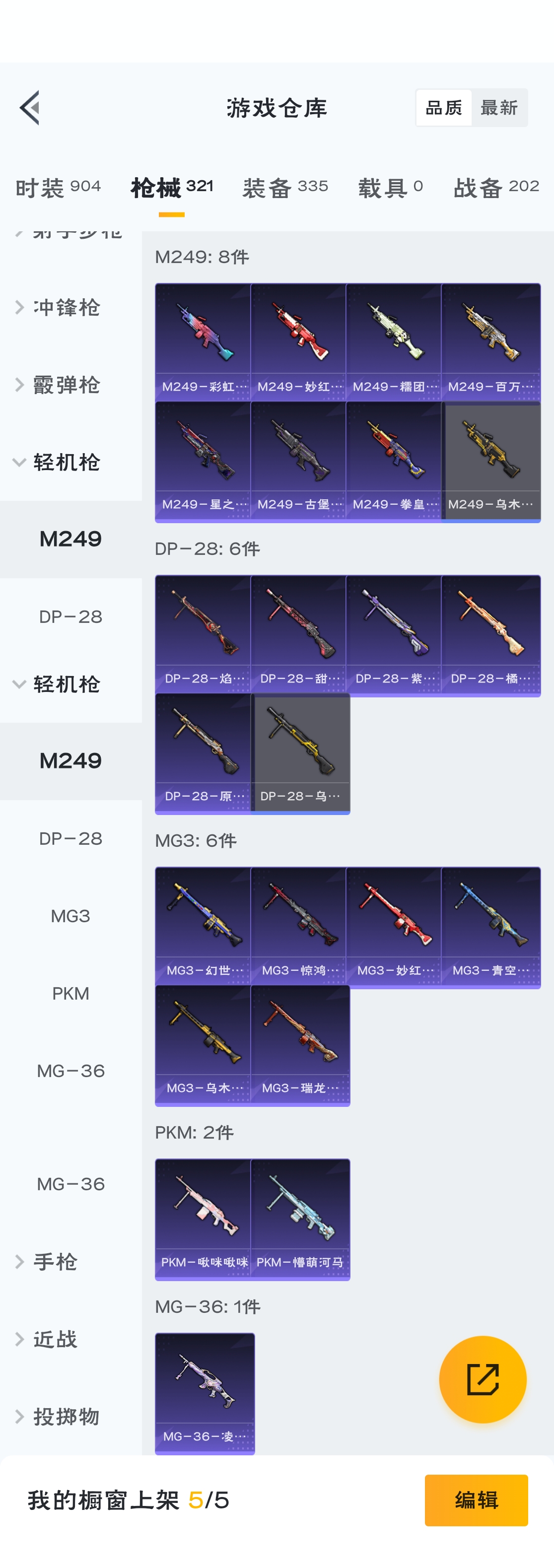Tap the 编辑 button

tap(476, 1500)
